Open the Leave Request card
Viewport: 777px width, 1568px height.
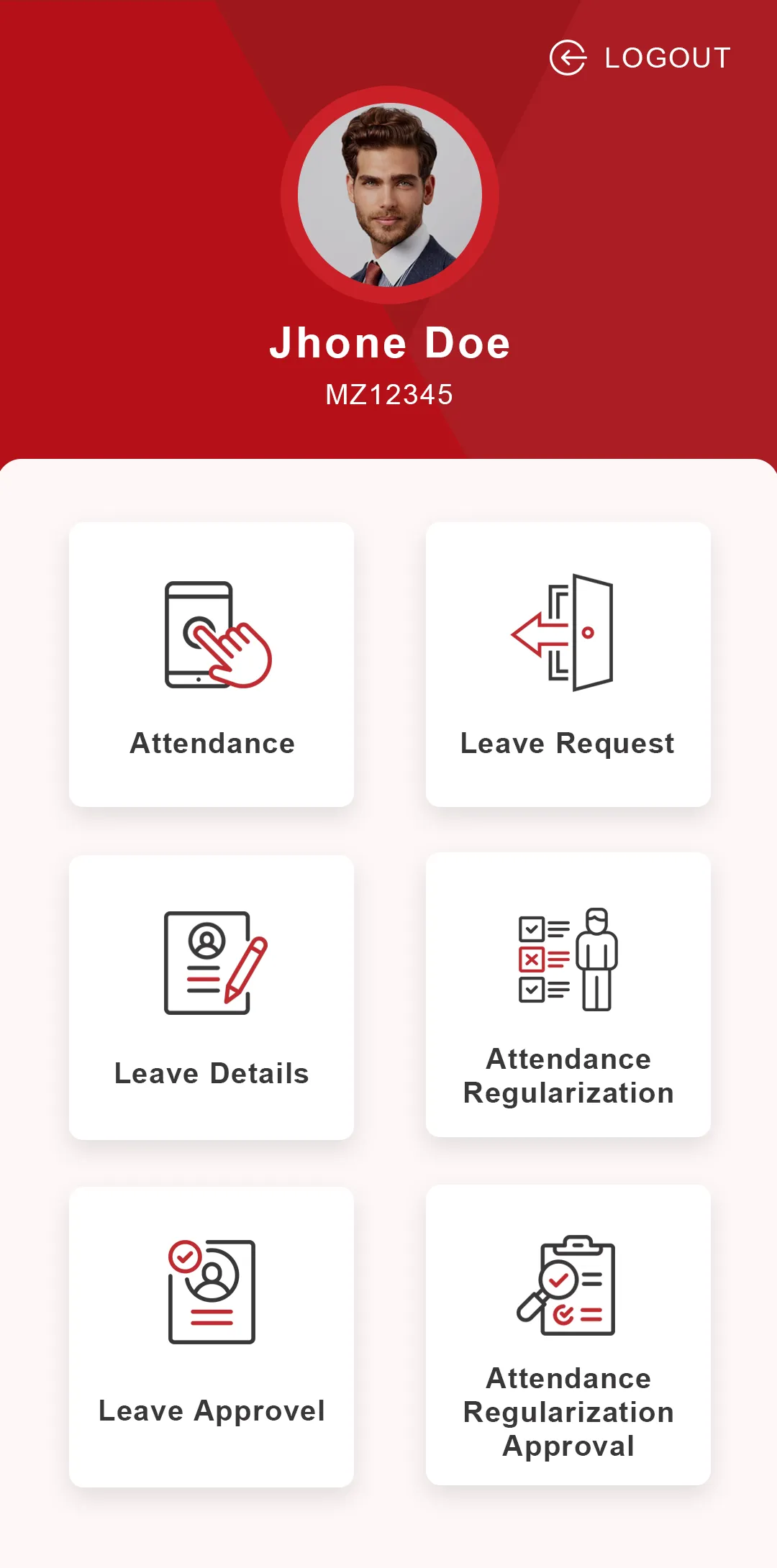pyautogui.click(x=568, y=665)
